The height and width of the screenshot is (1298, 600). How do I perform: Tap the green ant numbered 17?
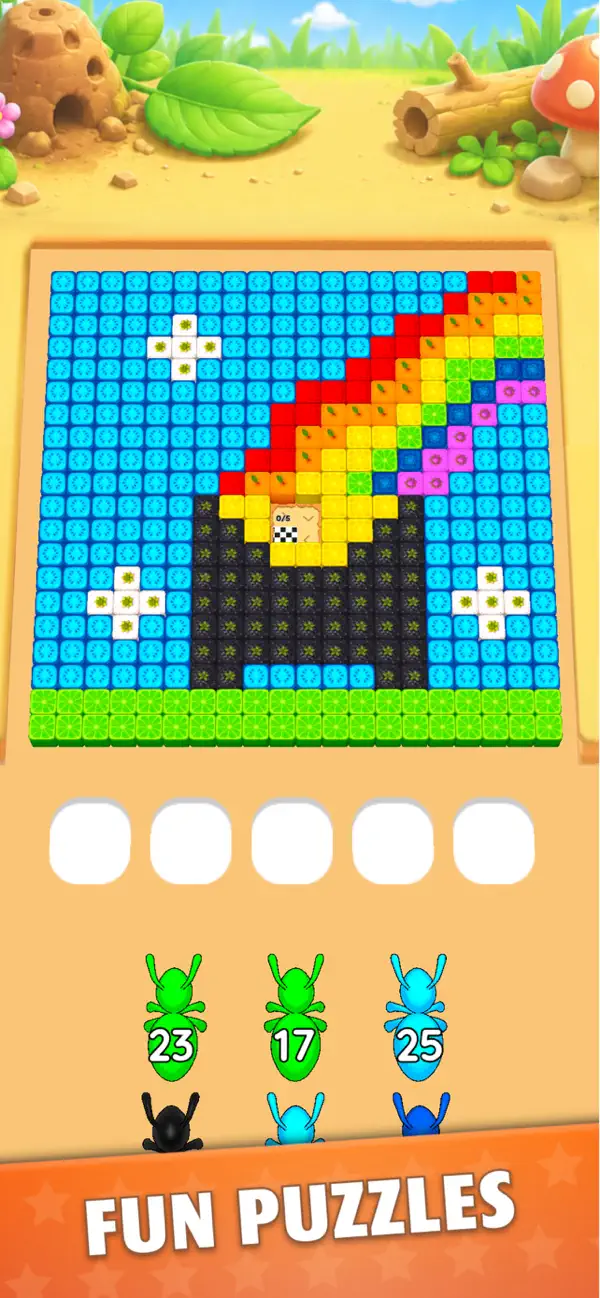[294, 1017]
